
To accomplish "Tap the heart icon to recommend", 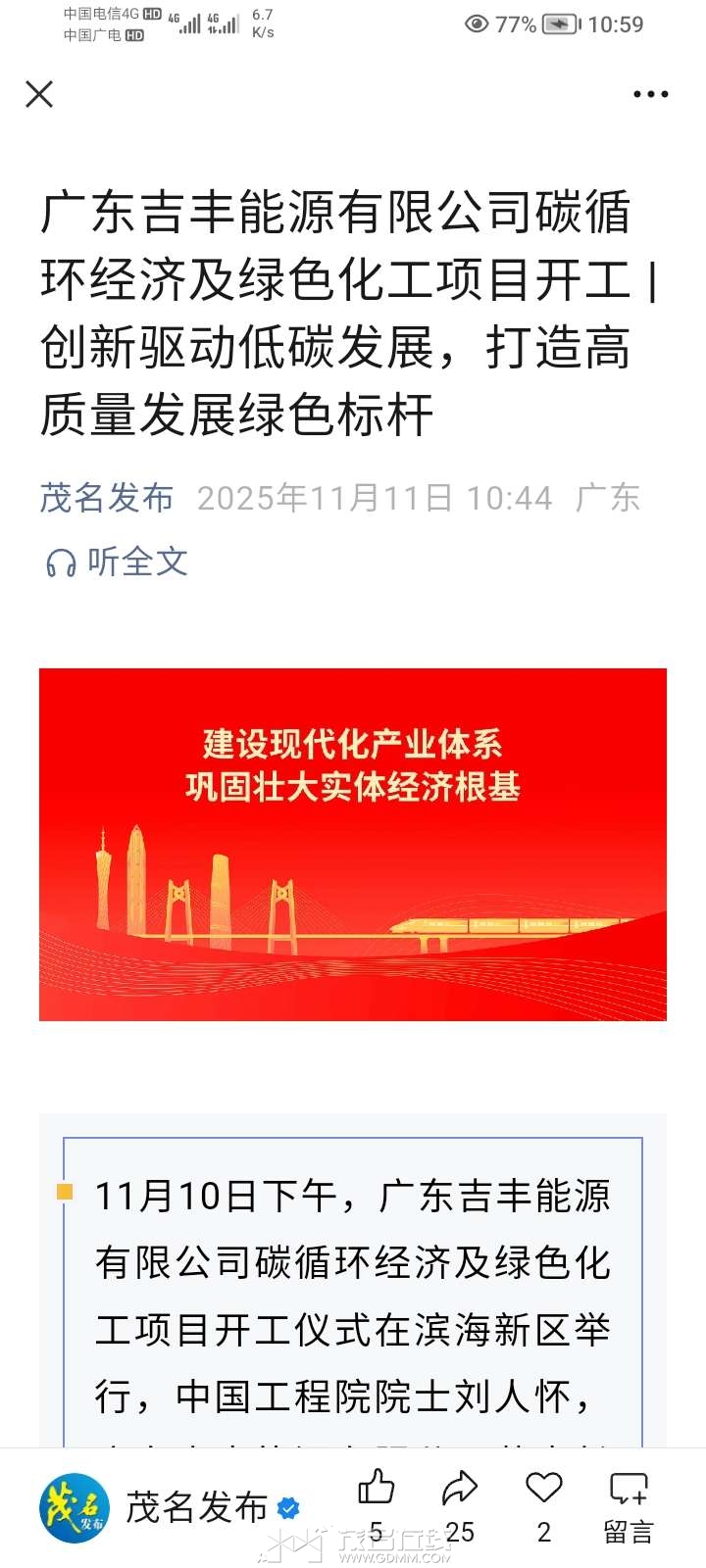I will coord(544,1490).
